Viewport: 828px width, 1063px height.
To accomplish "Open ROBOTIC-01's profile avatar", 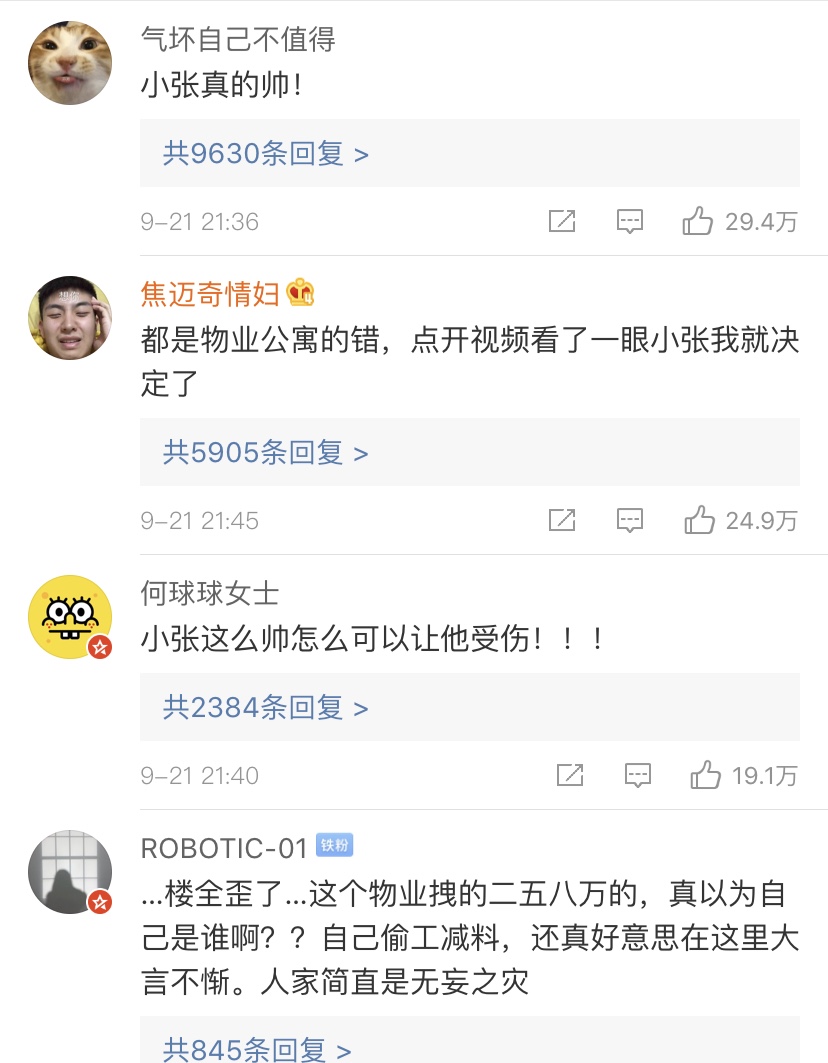I will tap(70, 872).
